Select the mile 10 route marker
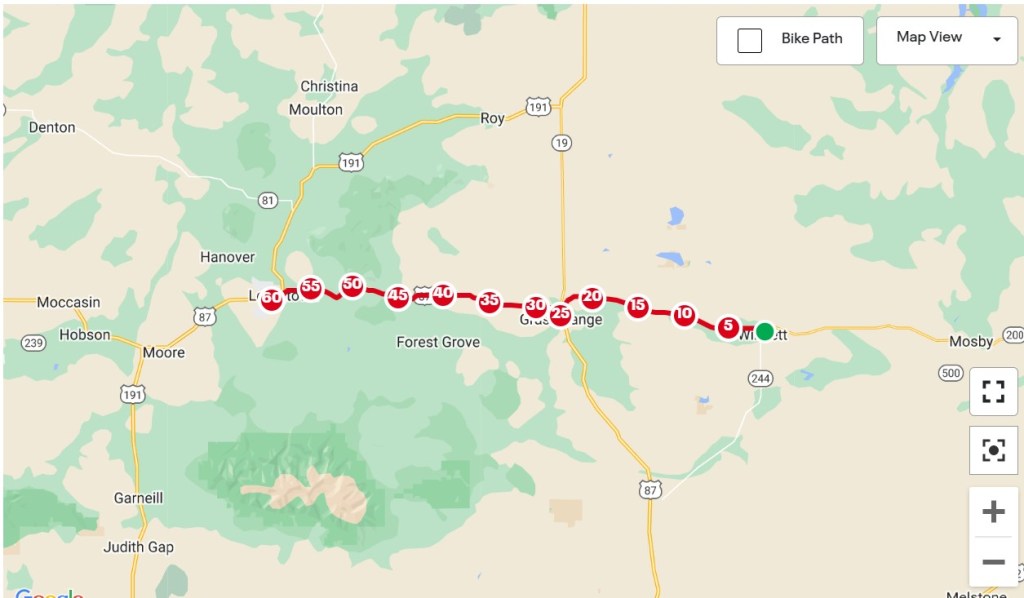This screenshot has height=598, width=1024. click(x=684, y=315)
